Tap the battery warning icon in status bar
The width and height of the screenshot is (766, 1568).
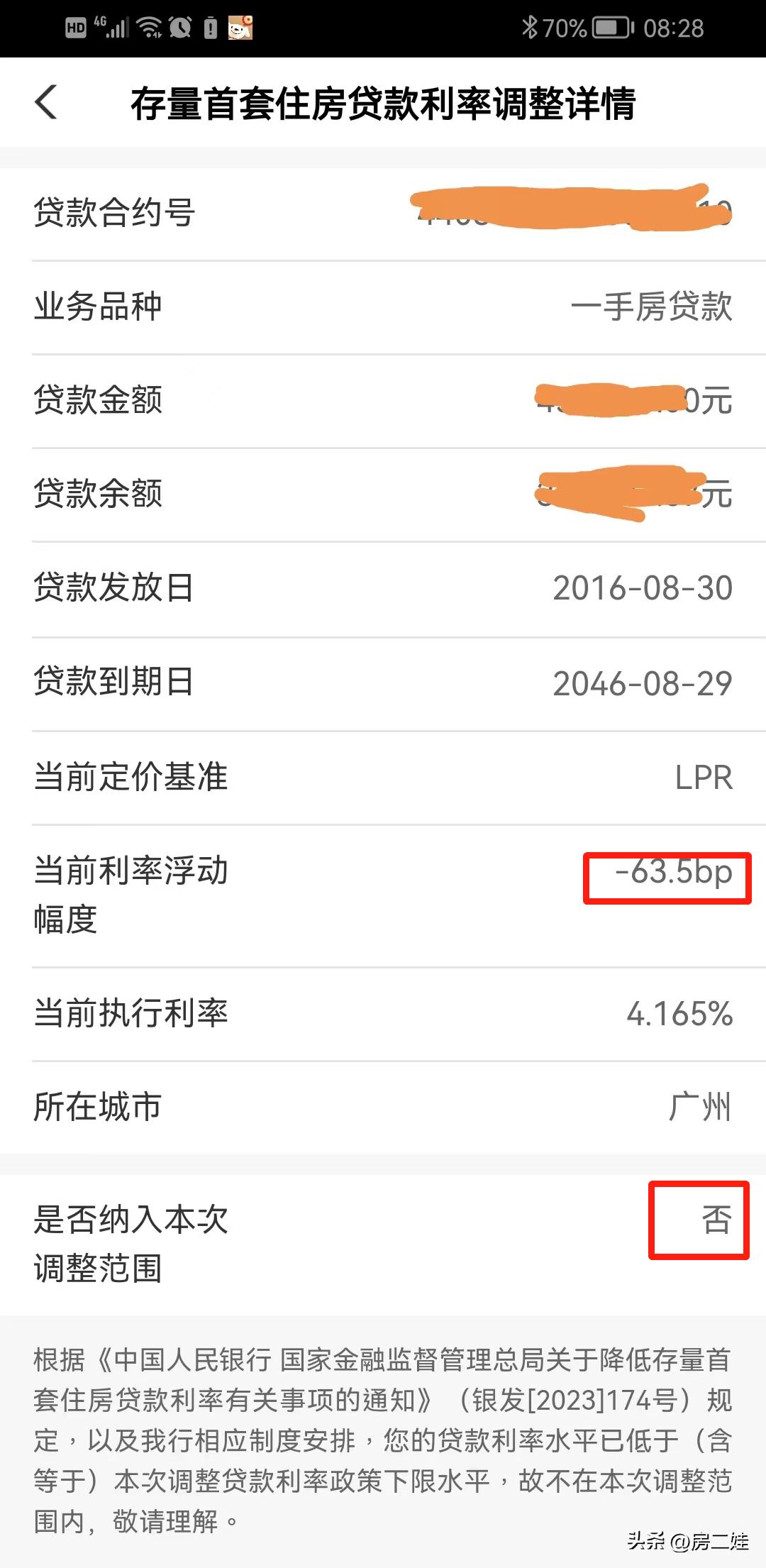pyautogui.click(x=210, y=27)
